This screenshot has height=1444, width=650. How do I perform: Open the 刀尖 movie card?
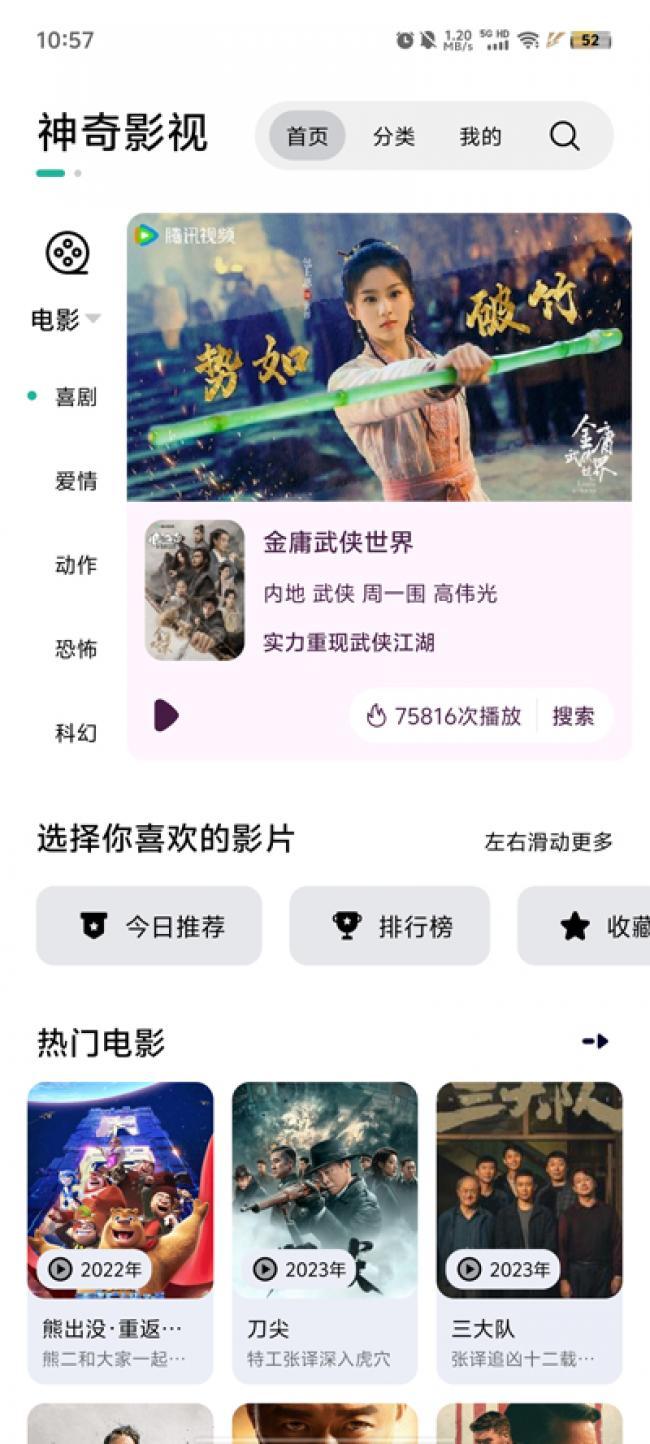(325, 1232)
